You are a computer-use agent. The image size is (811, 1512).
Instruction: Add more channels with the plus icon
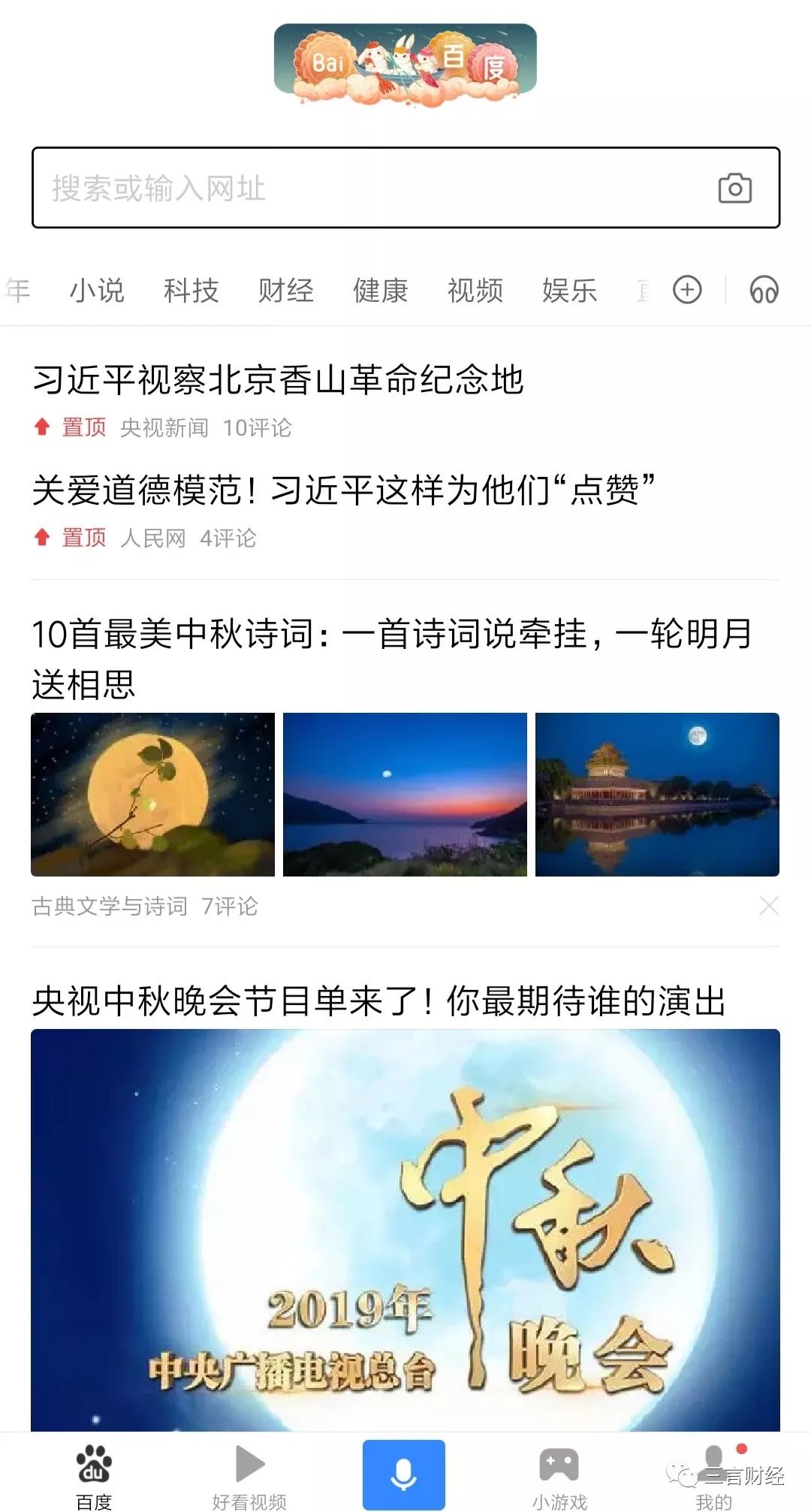(x=687, y=290)
